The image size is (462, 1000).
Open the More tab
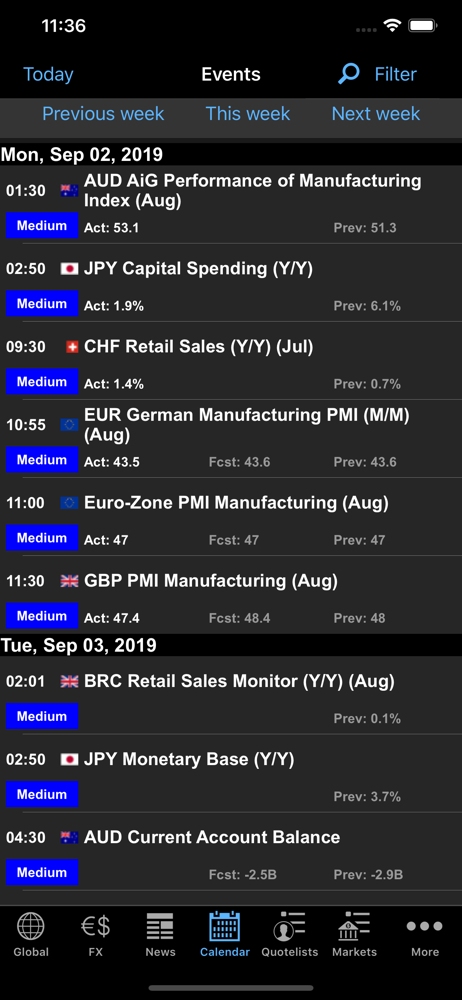coord(425,934)
